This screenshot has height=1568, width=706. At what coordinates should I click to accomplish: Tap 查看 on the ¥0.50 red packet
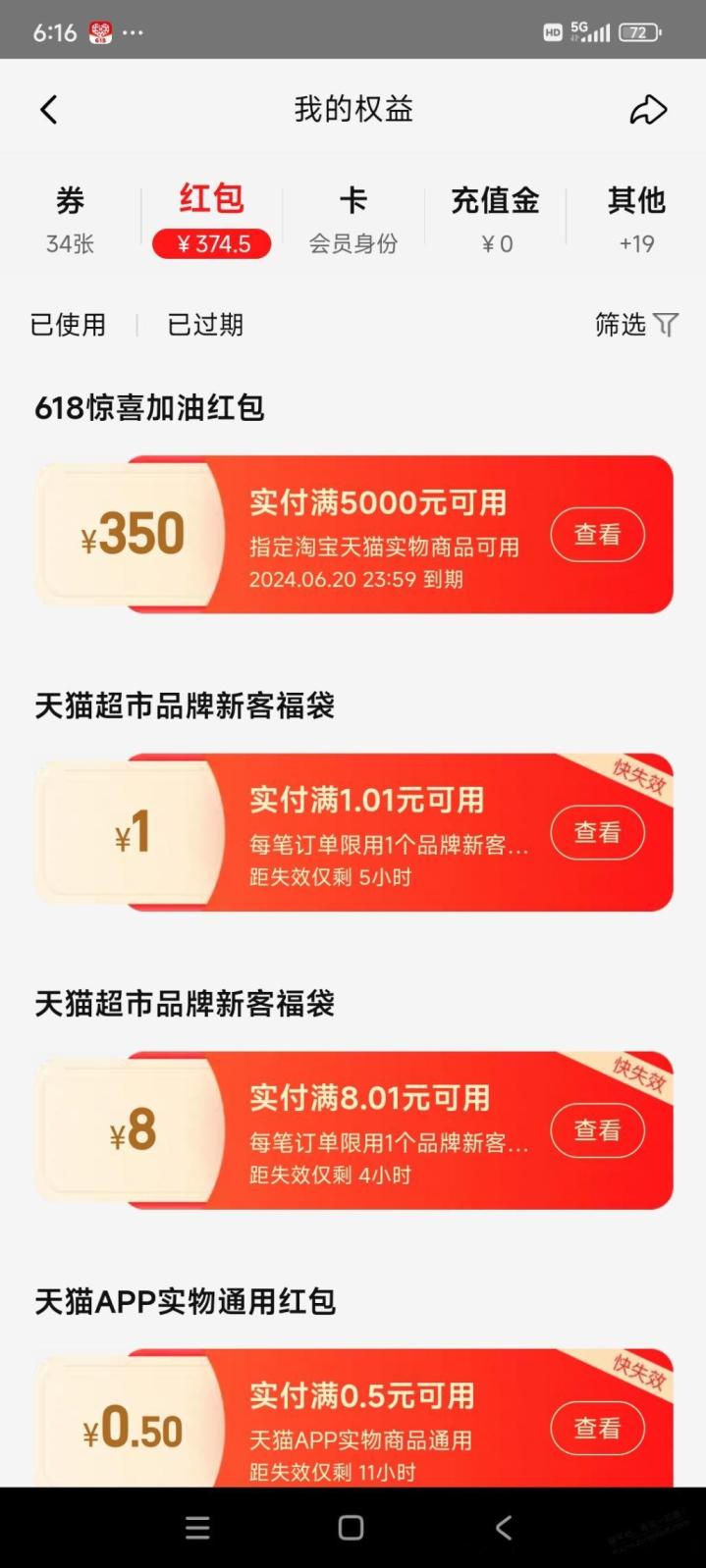[597, 1428]
